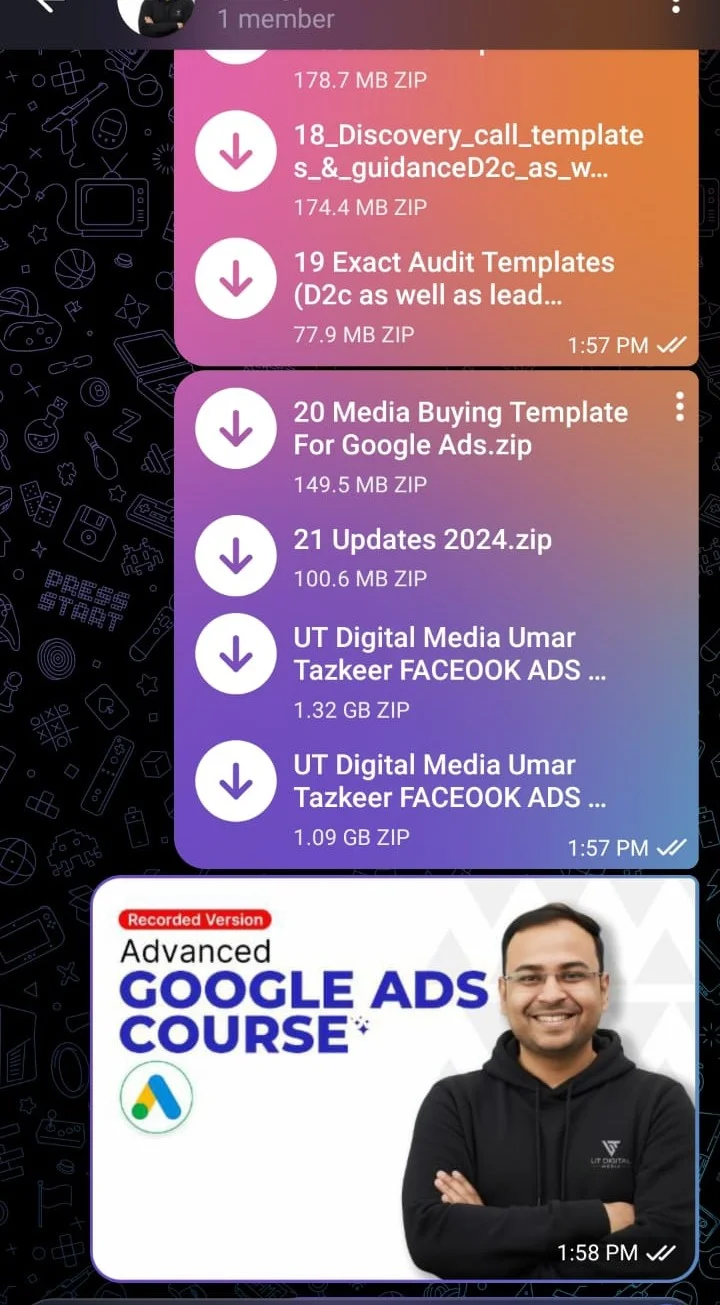
Task: Download 20 Media Buying Template zip
Action: pos(235,430)
